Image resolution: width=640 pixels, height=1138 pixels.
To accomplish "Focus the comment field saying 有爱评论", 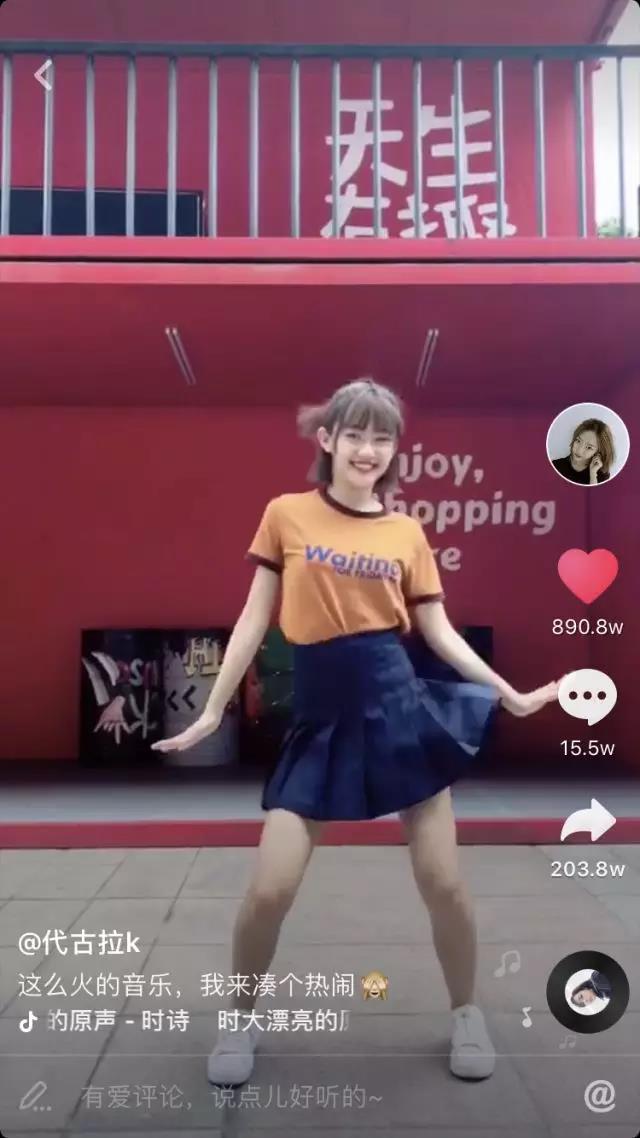I will [x=231, y=1097].
